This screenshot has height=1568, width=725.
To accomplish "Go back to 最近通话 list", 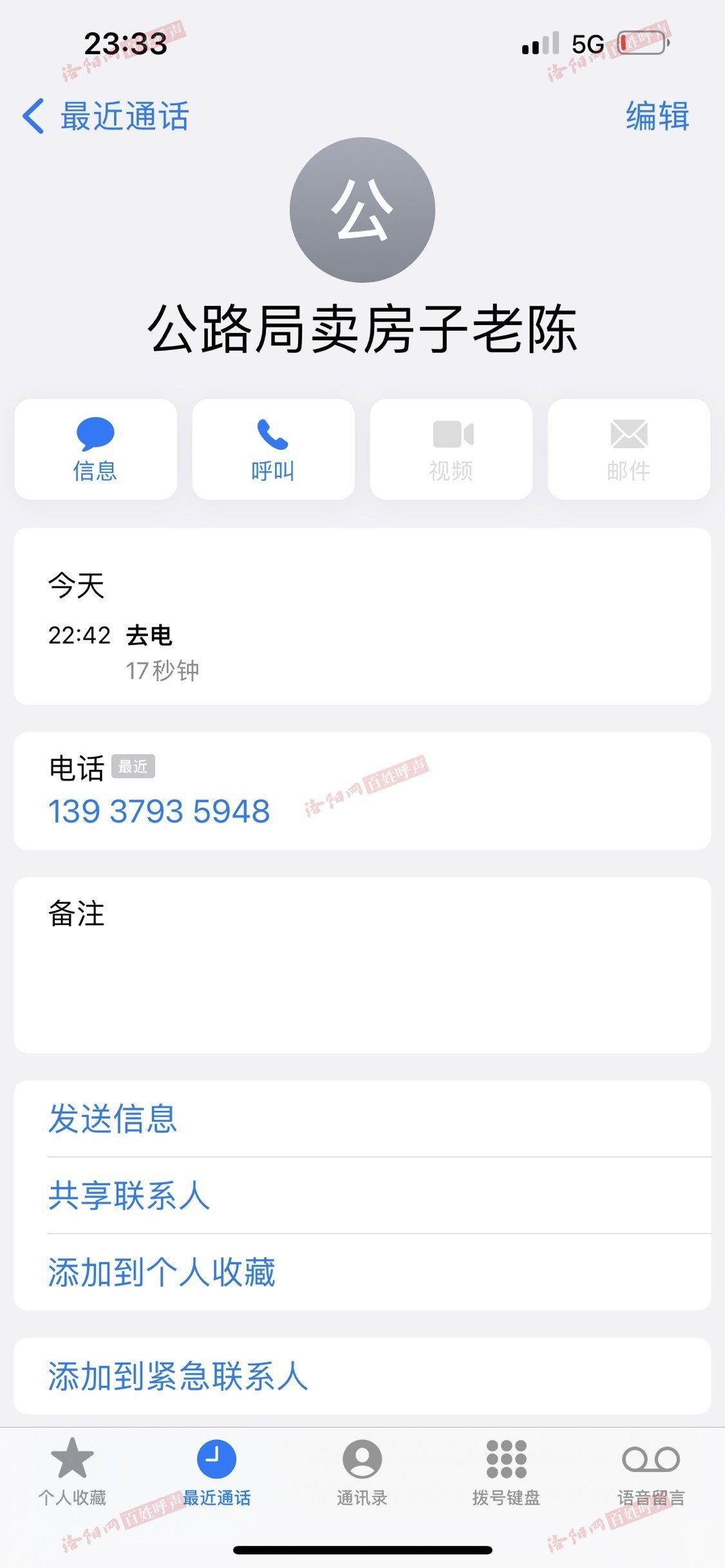I will click(106, 117).
